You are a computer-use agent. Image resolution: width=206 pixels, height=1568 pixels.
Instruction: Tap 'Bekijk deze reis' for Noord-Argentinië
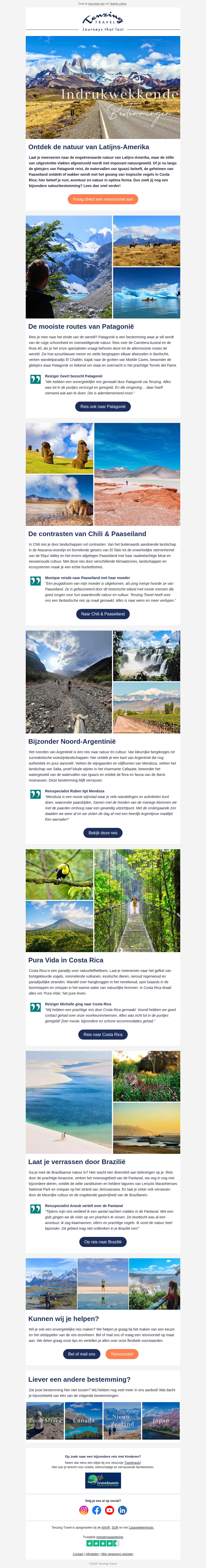coord(103,833)
